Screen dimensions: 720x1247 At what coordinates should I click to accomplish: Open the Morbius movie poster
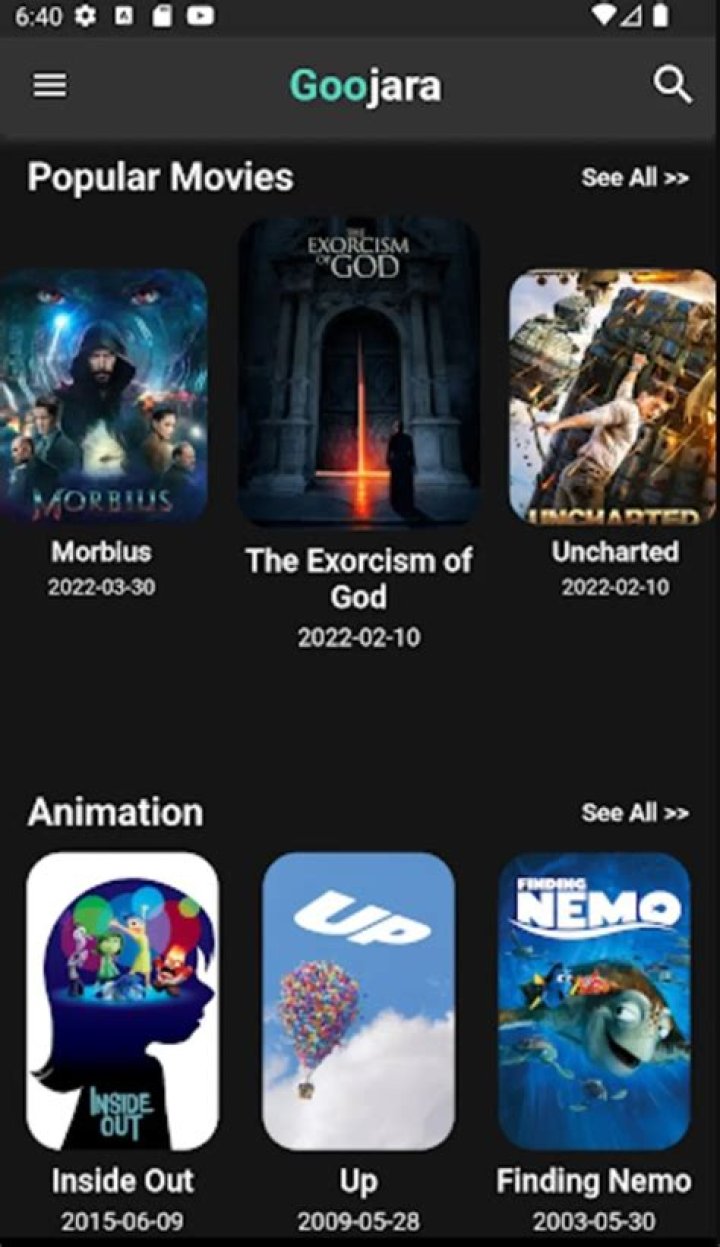(x=101, y=398)
